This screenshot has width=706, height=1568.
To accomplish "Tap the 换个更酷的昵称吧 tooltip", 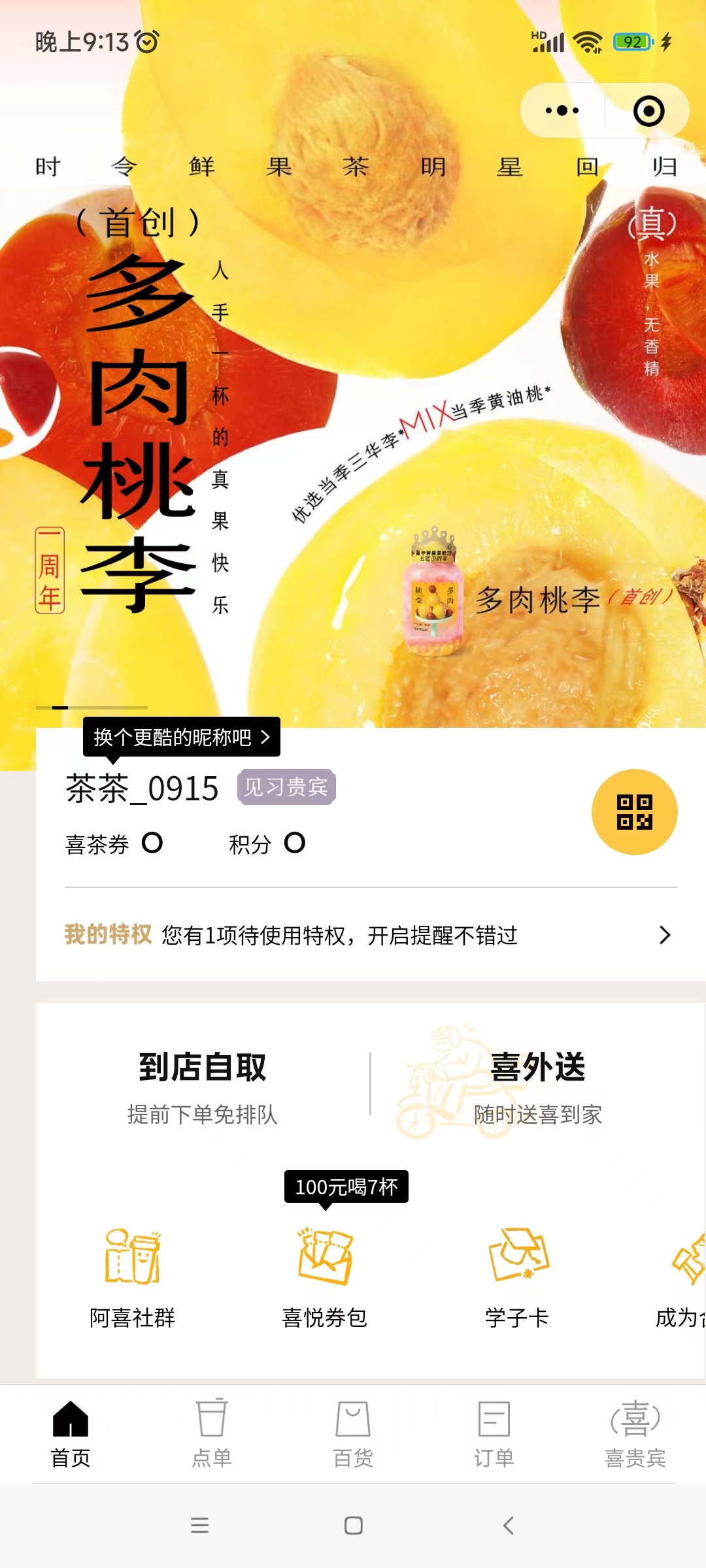I will (181, 737).
